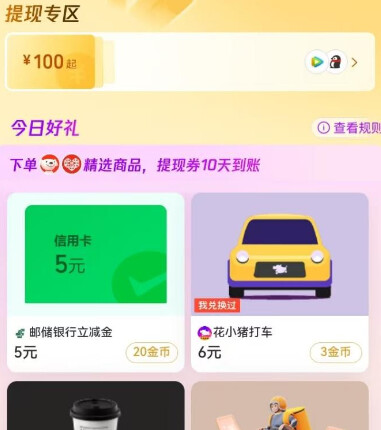Redeem with the 3金币 button
Viewport: 381px width, 430px height.
point(336,352)
